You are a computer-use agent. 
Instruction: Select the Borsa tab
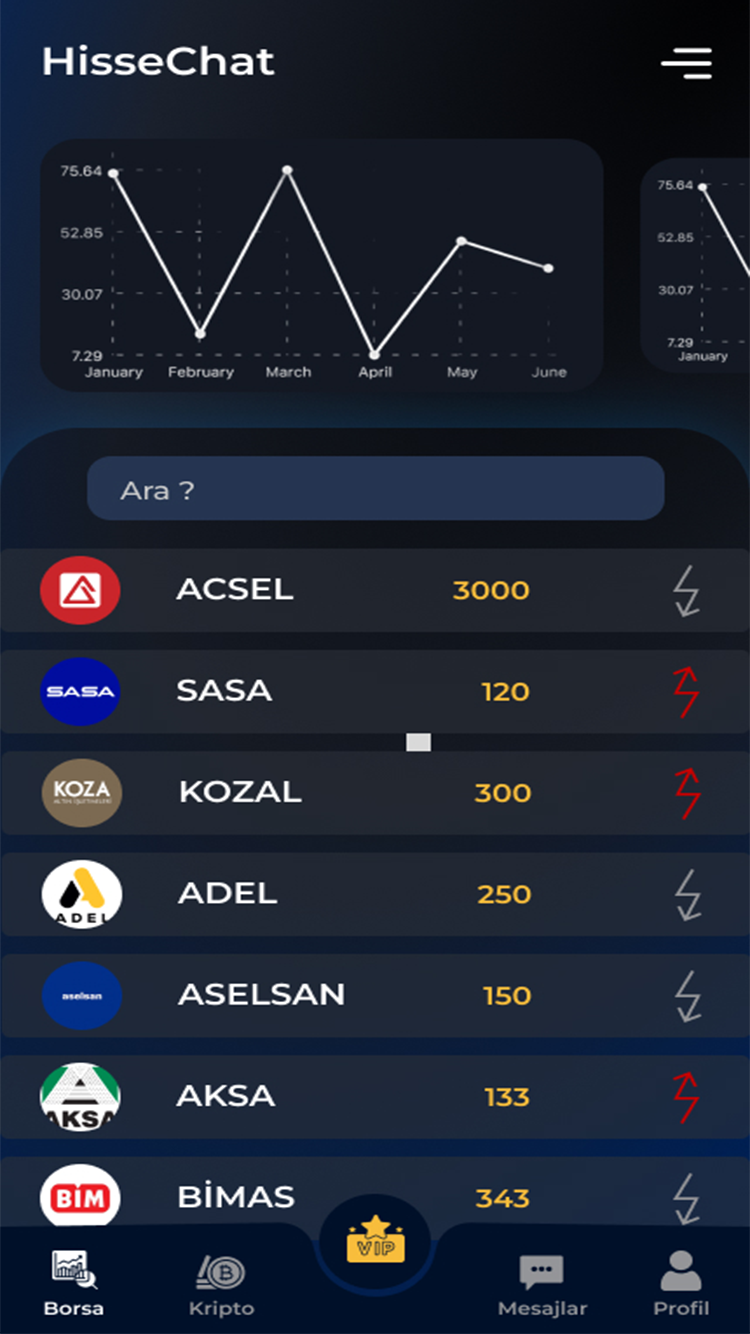pos(73,1285)
